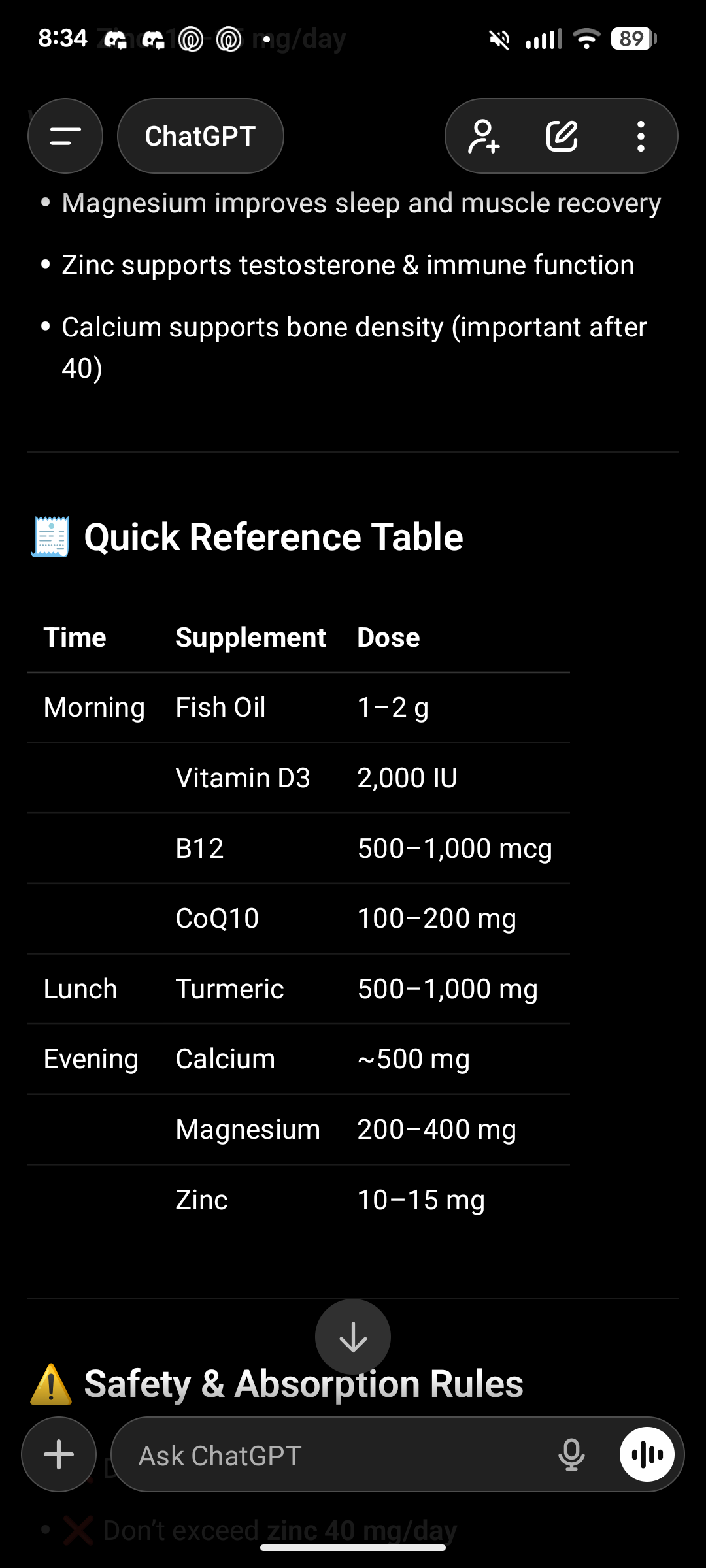Jump to the bottom of the conversation
706x1568 pixels.
point(353,1337)
